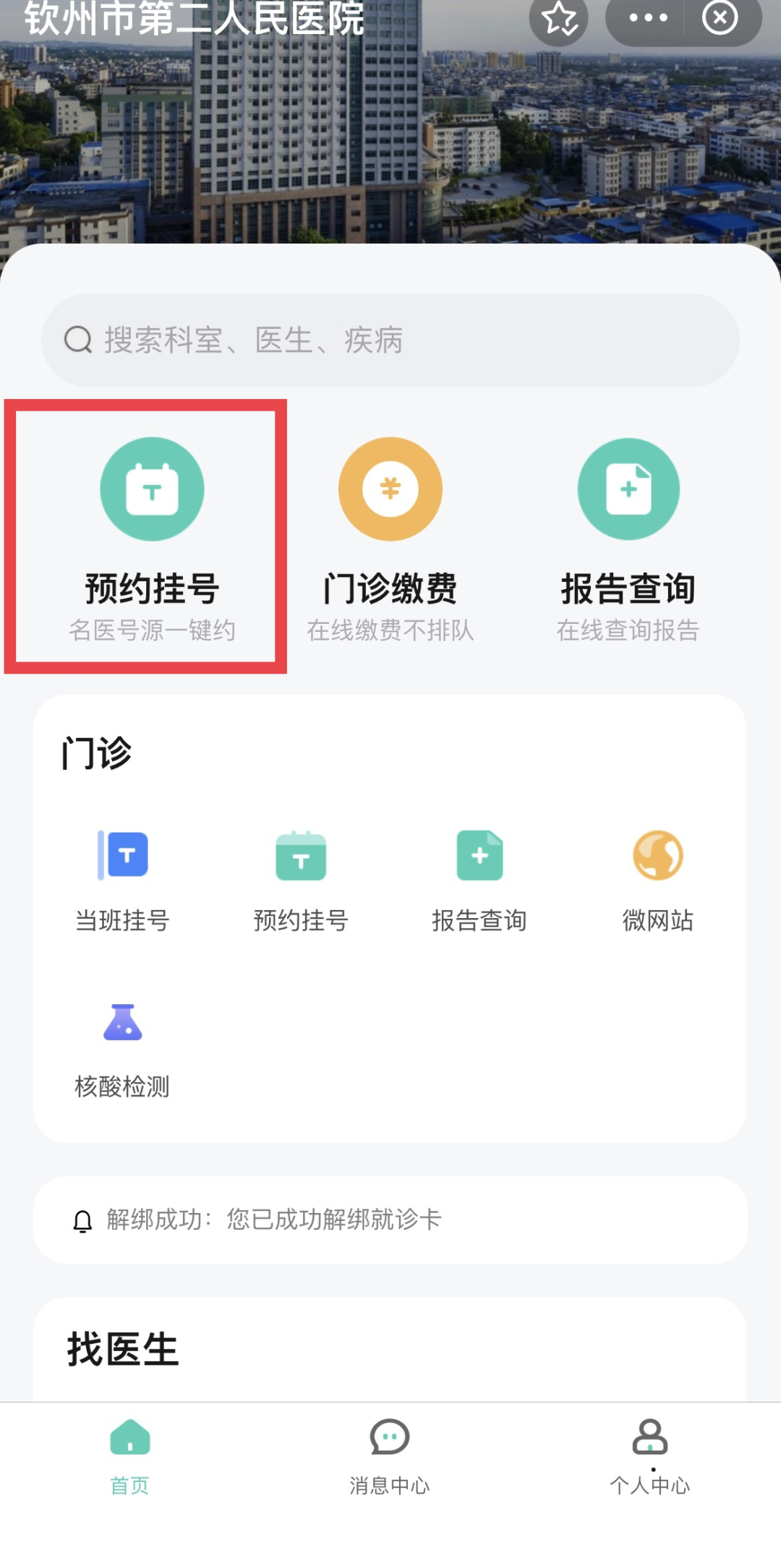Open 门诊缴费 online payment

pyautogui.click(x=390, y=539)
